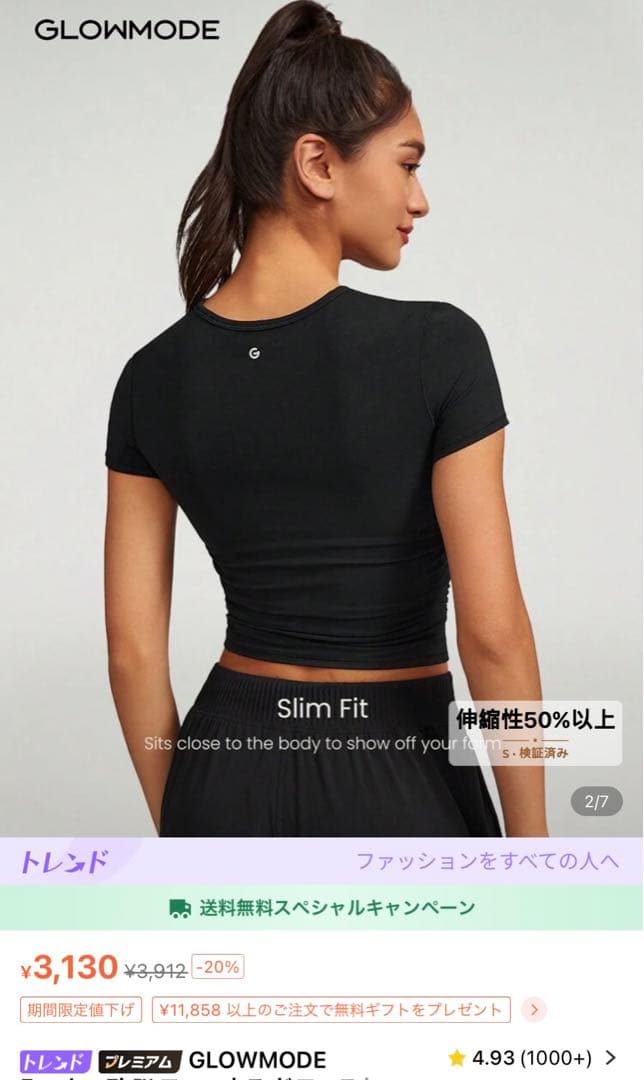Viewport: 644px width, 1080px height.
Task: Open the product photo of the black top
Action: 322,420
